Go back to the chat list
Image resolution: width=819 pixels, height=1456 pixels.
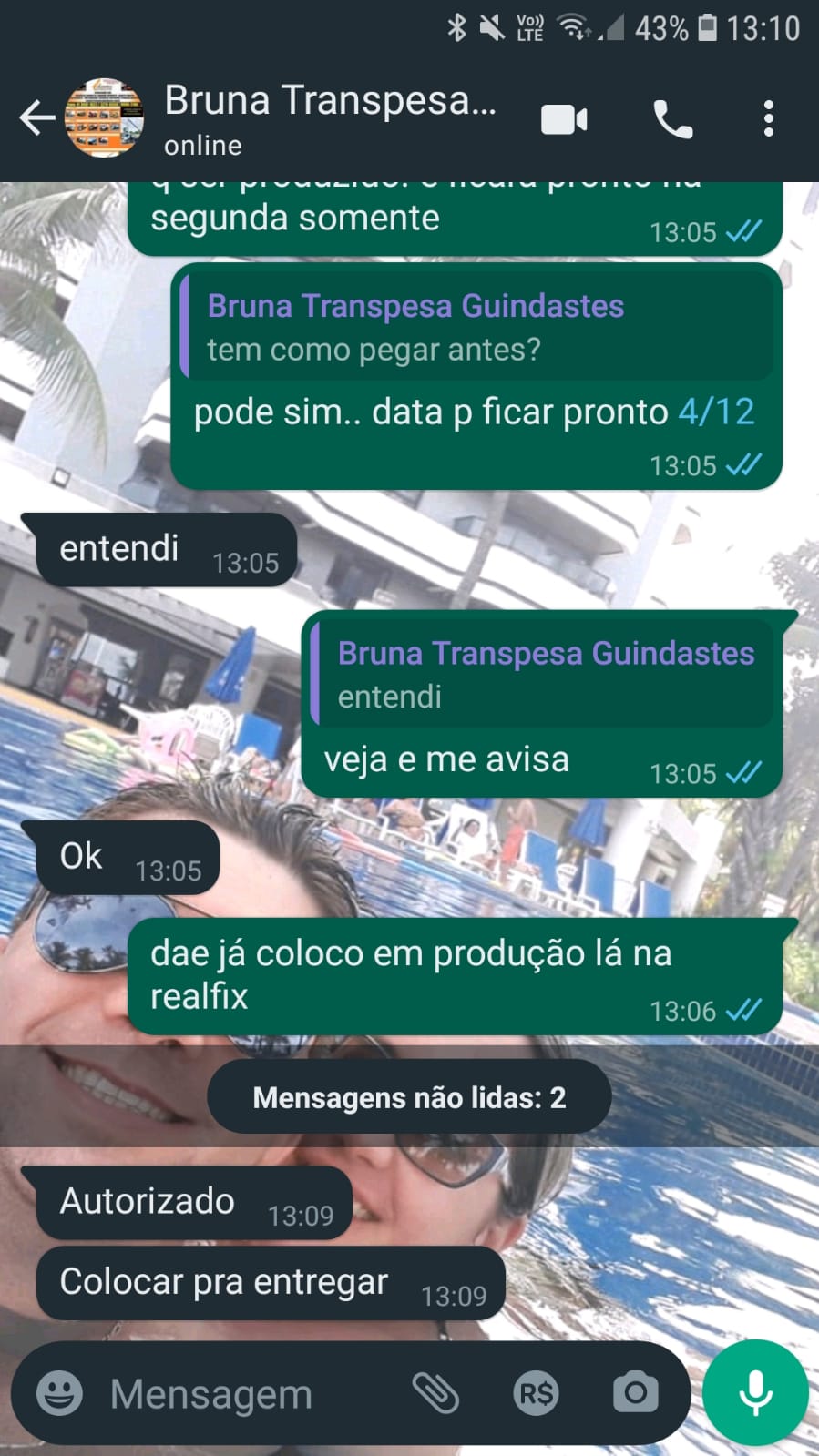(x=36, y=118)
